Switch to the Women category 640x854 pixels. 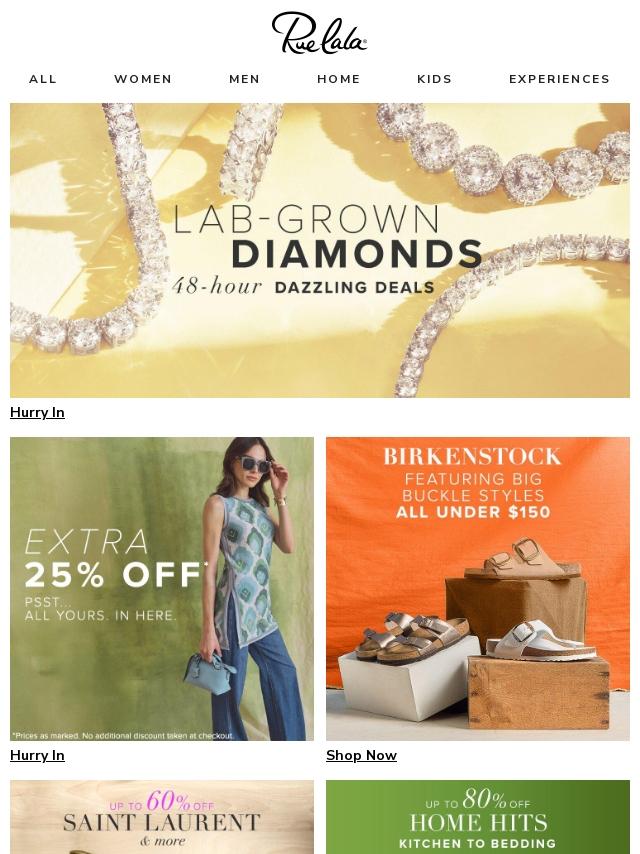coord(143,79)
